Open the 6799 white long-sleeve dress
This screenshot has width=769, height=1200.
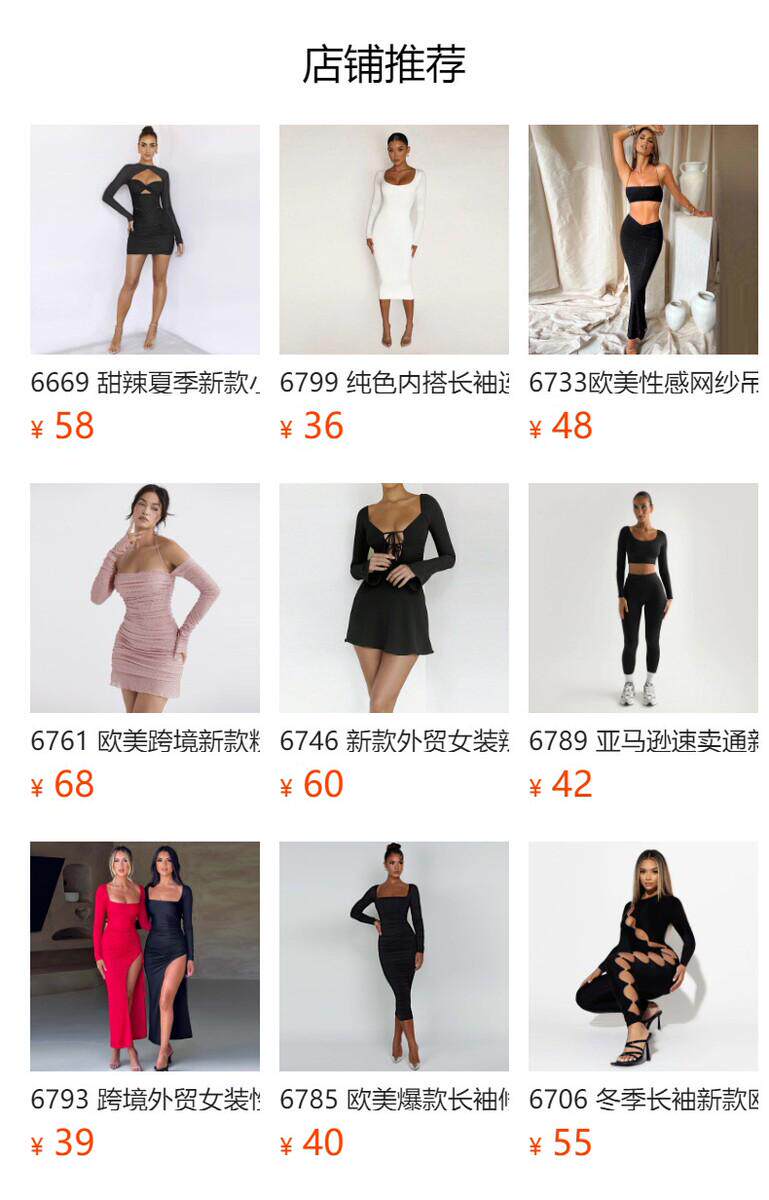(x=394, y=285)
